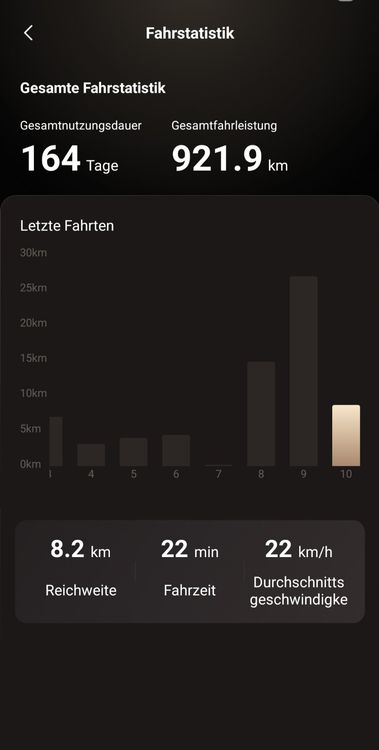Select the bar for ride 9

[x=303, y=371]
